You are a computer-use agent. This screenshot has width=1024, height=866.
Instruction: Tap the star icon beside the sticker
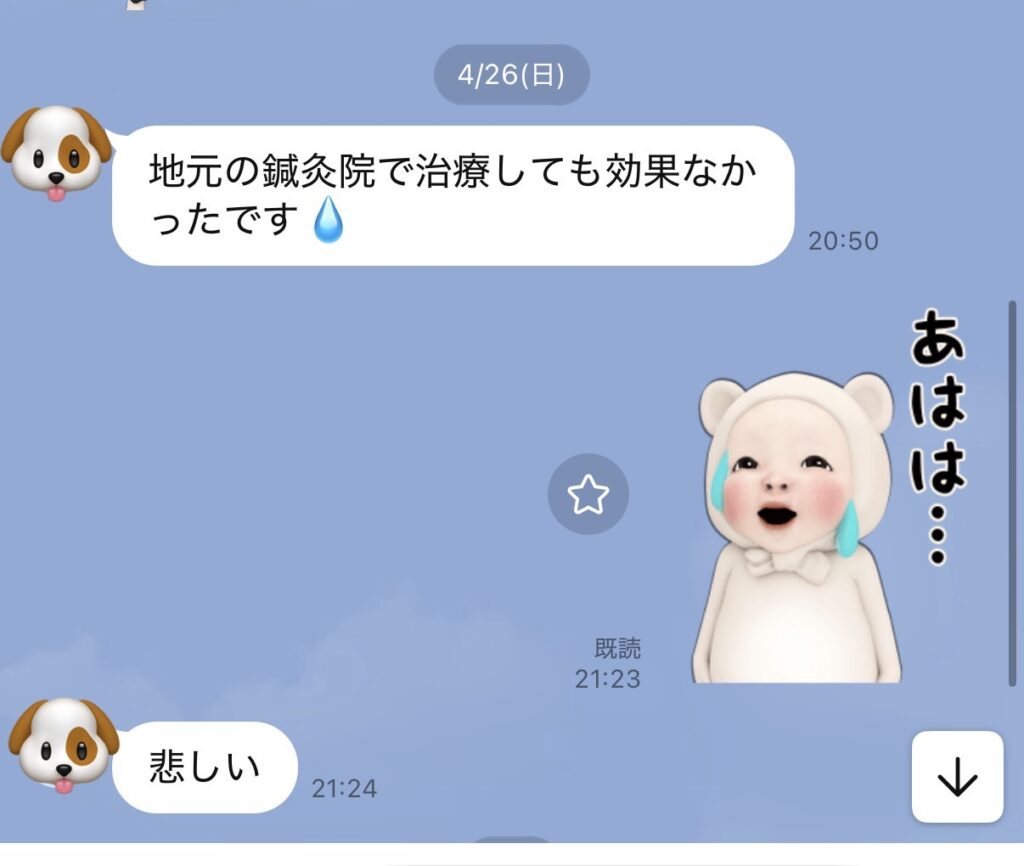588,494
